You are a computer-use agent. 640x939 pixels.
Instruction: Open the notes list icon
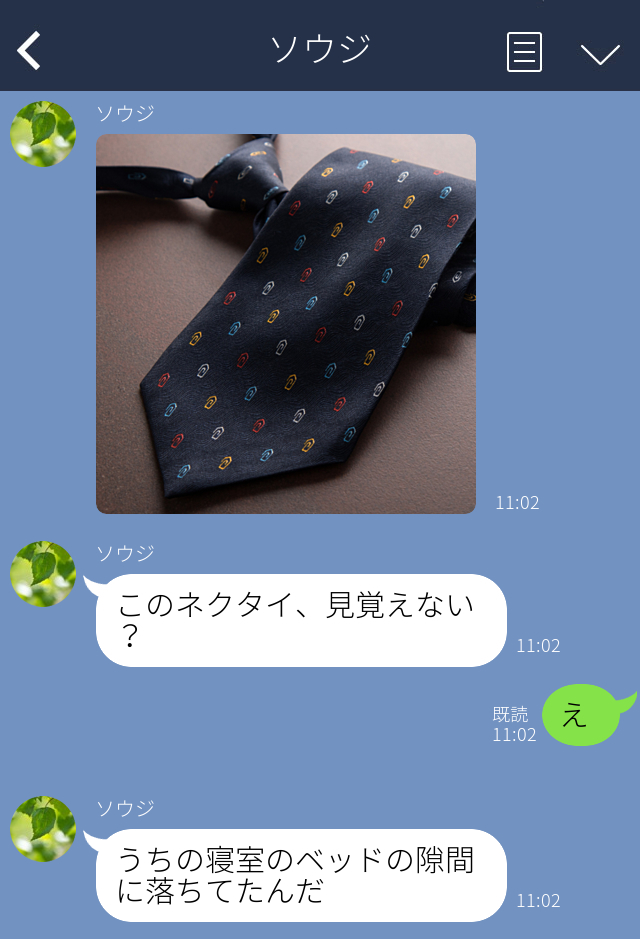[x=524, y=52]
